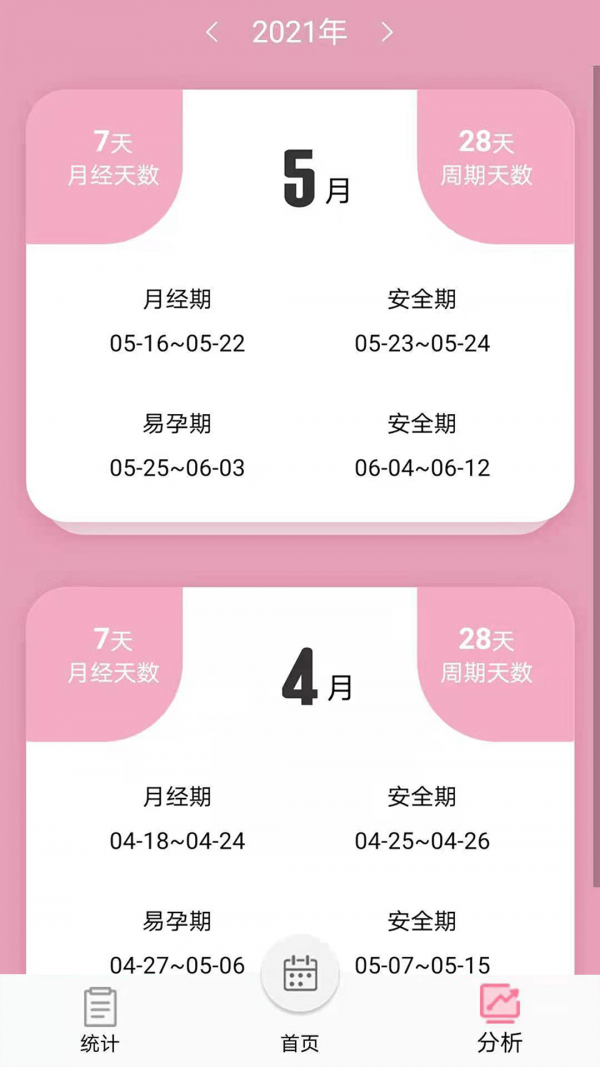Screen dimensions: 600x1067
Task: Open the 首页 calendar tab
Action: [x=300, y=985]
